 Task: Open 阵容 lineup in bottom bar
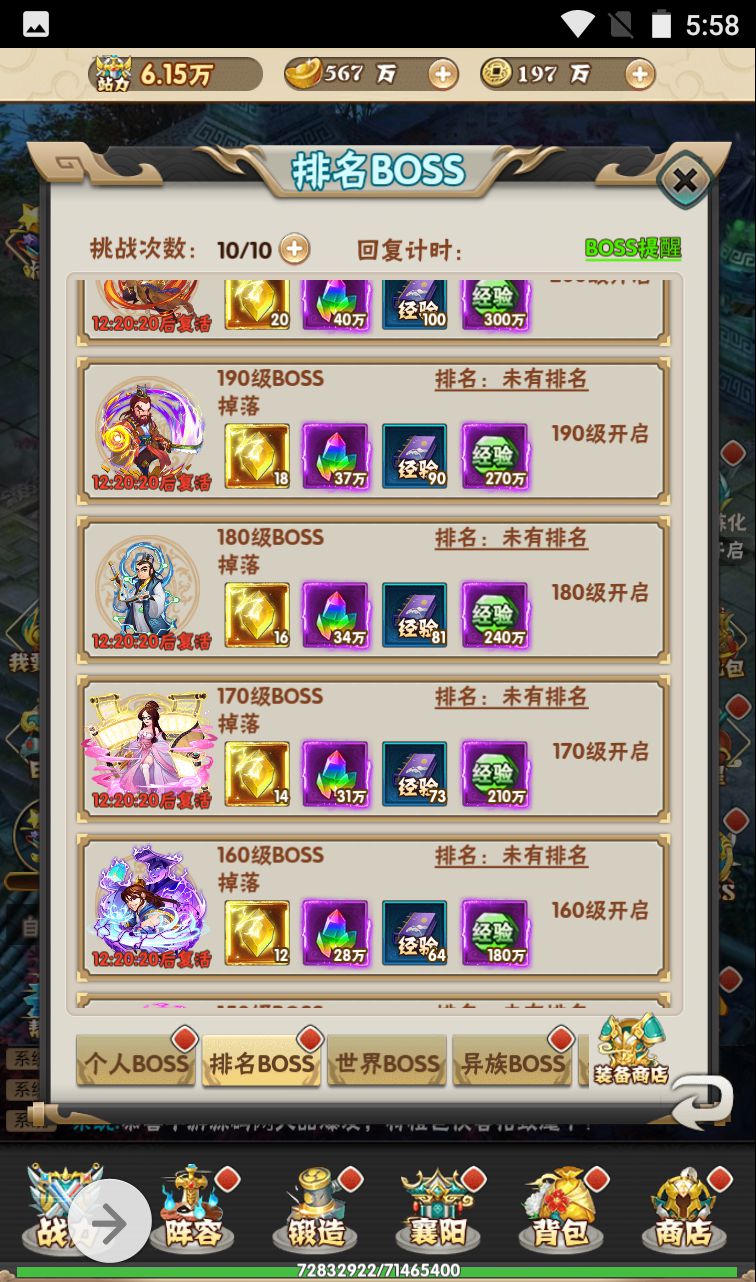(x=192, y=1213)
